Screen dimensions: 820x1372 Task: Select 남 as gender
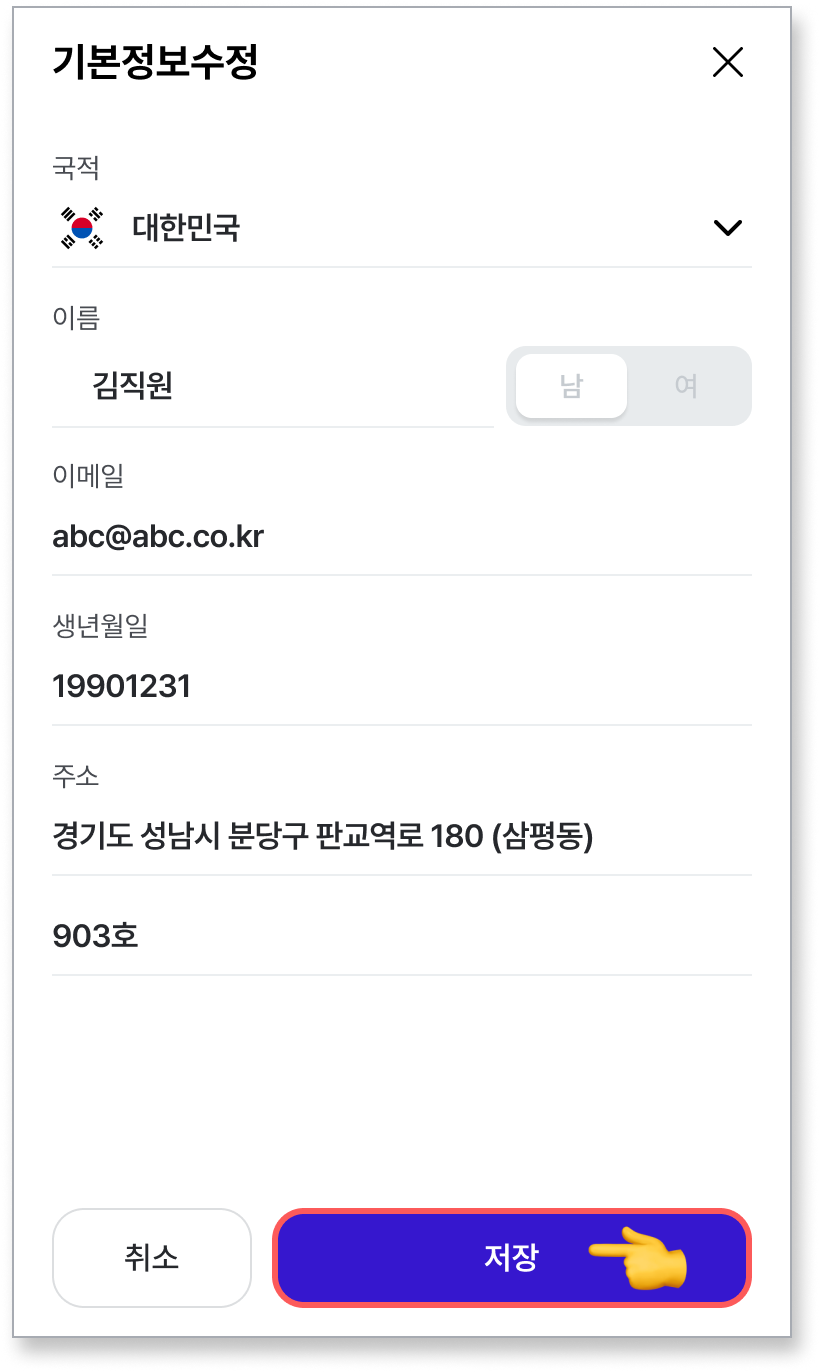571,386
